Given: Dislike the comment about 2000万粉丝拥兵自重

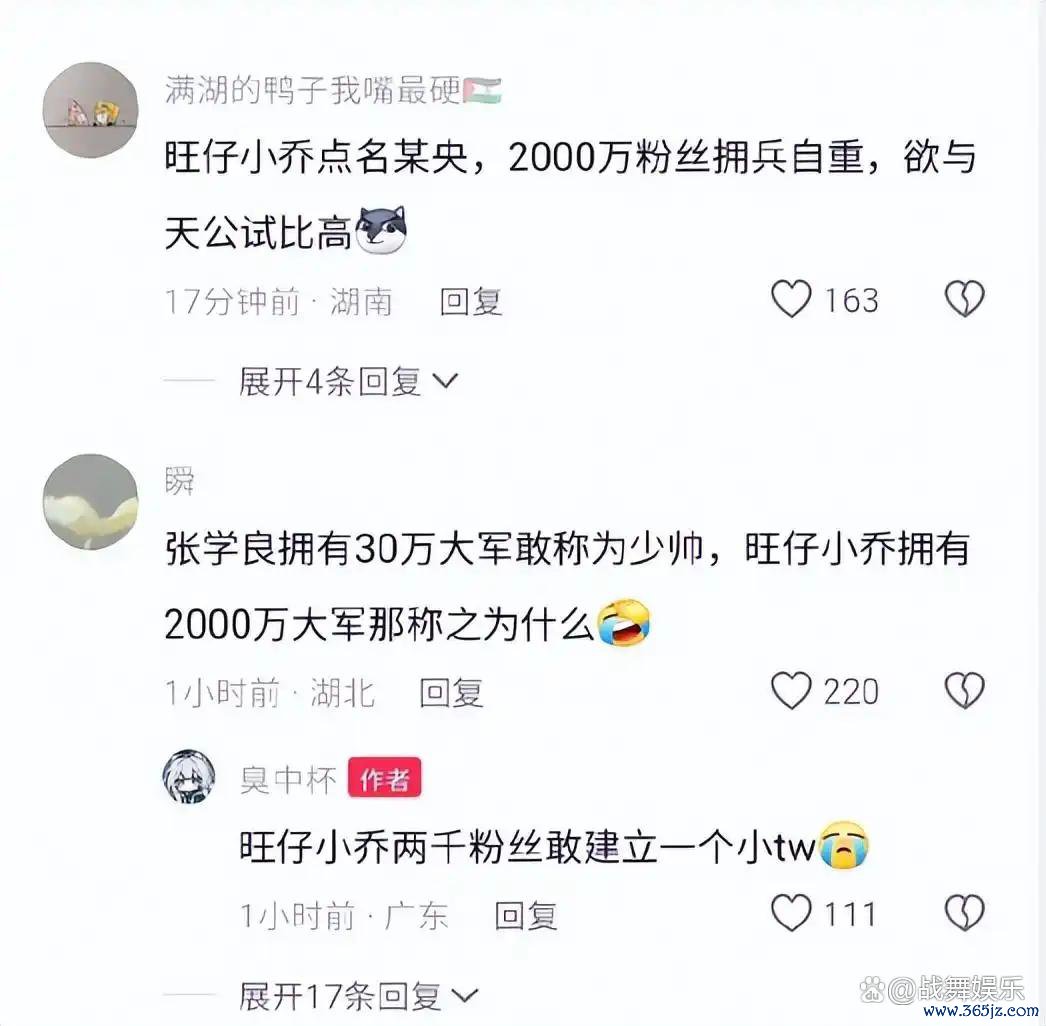Looking at the screenshot, I should click(x=964, y=300).
